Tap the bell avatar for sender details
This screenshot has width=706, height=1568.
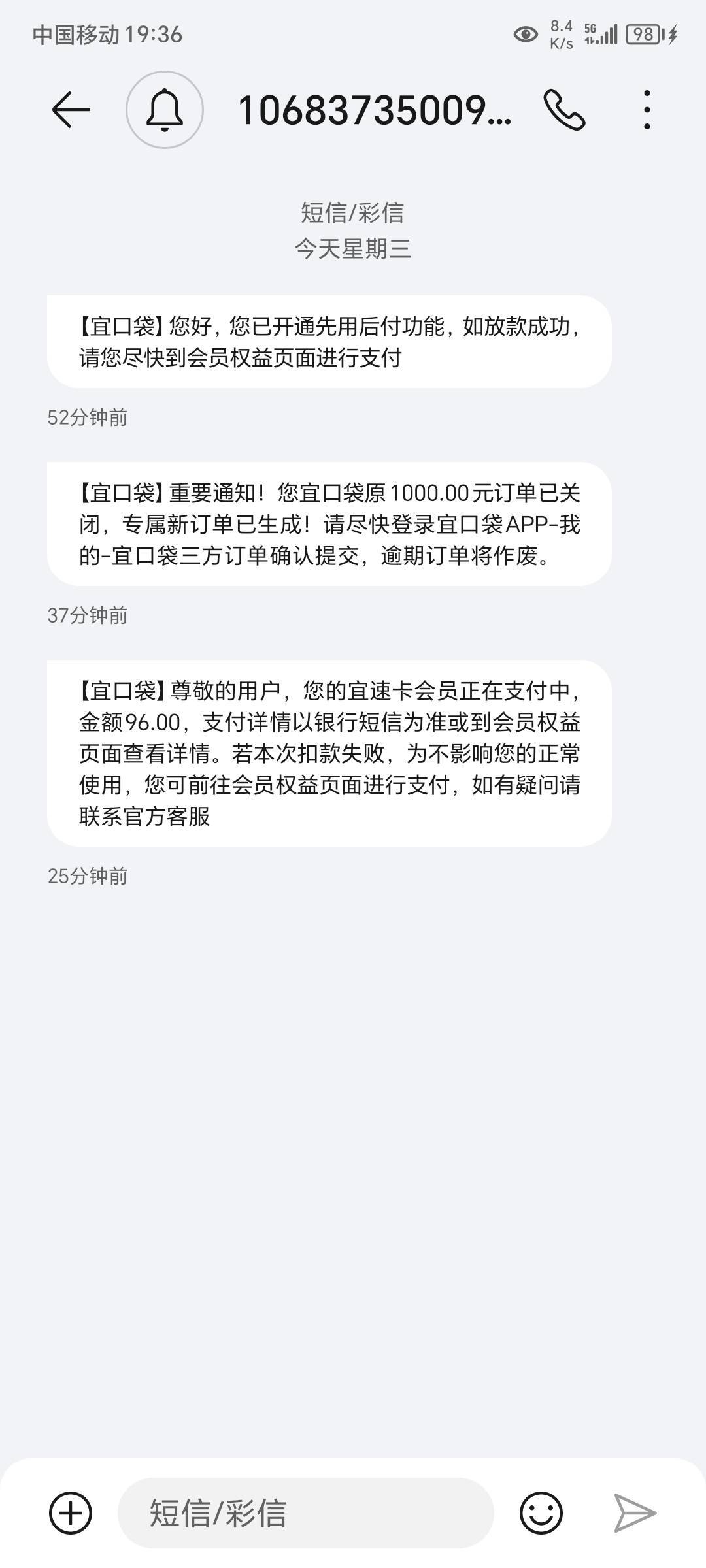tap(165, 110)
